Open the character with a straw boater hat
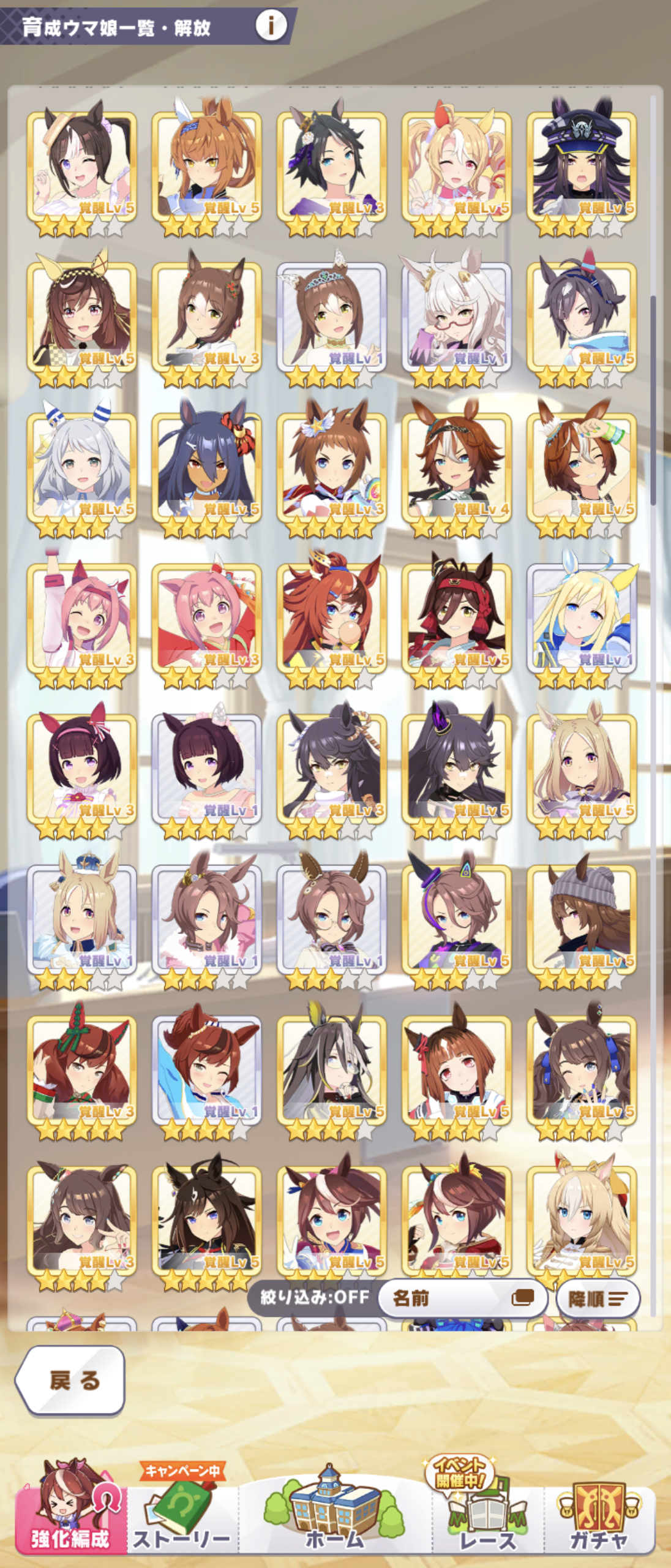 coord(81,165)
